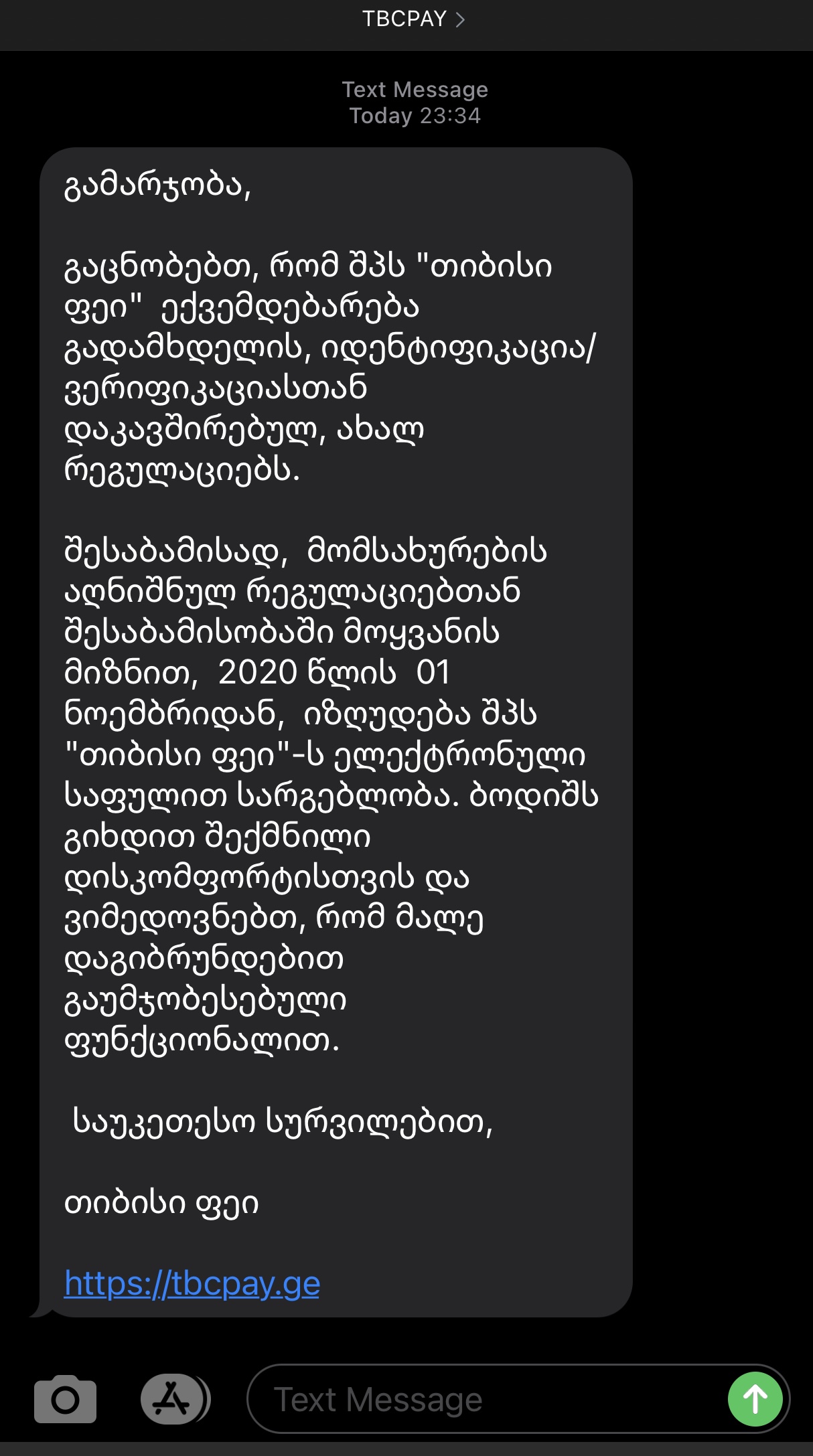Focus the Text Message input field

coord(482,1399)
